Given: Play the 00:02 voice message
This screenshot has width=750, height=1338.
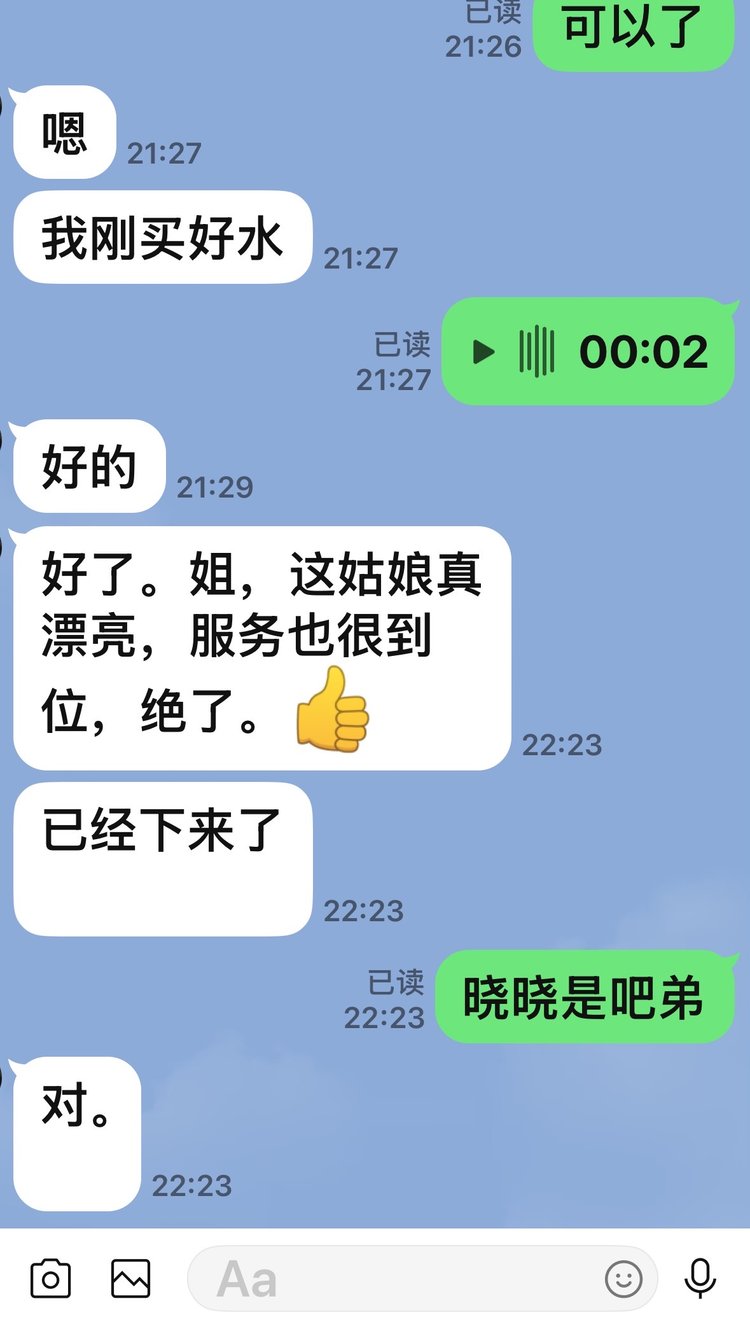Looking at the screenshot, I should (485, 352).
